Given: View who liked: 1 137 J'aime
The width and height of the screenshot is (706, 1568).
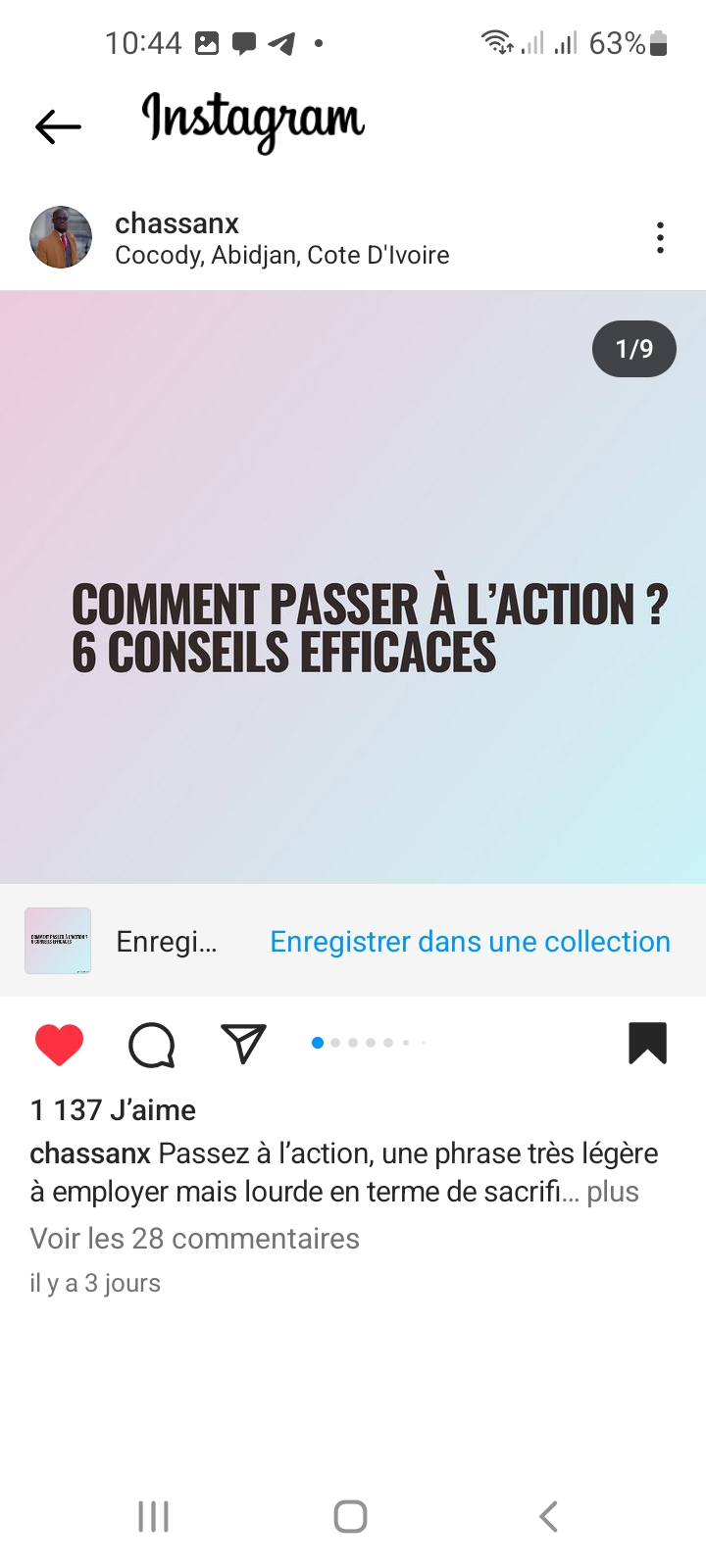Looking at the screenshot, I should click(x=113, y=1110).
